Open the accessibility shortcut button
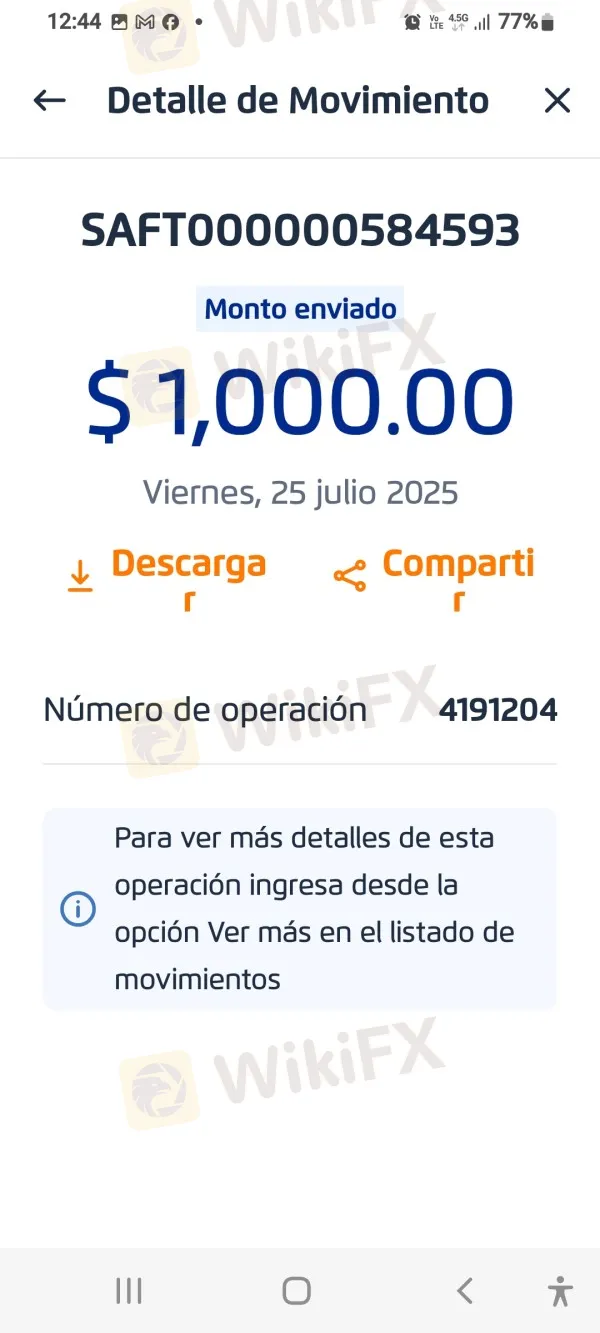The height and width of the screenshot is (1333, 600). point(561,1291)
